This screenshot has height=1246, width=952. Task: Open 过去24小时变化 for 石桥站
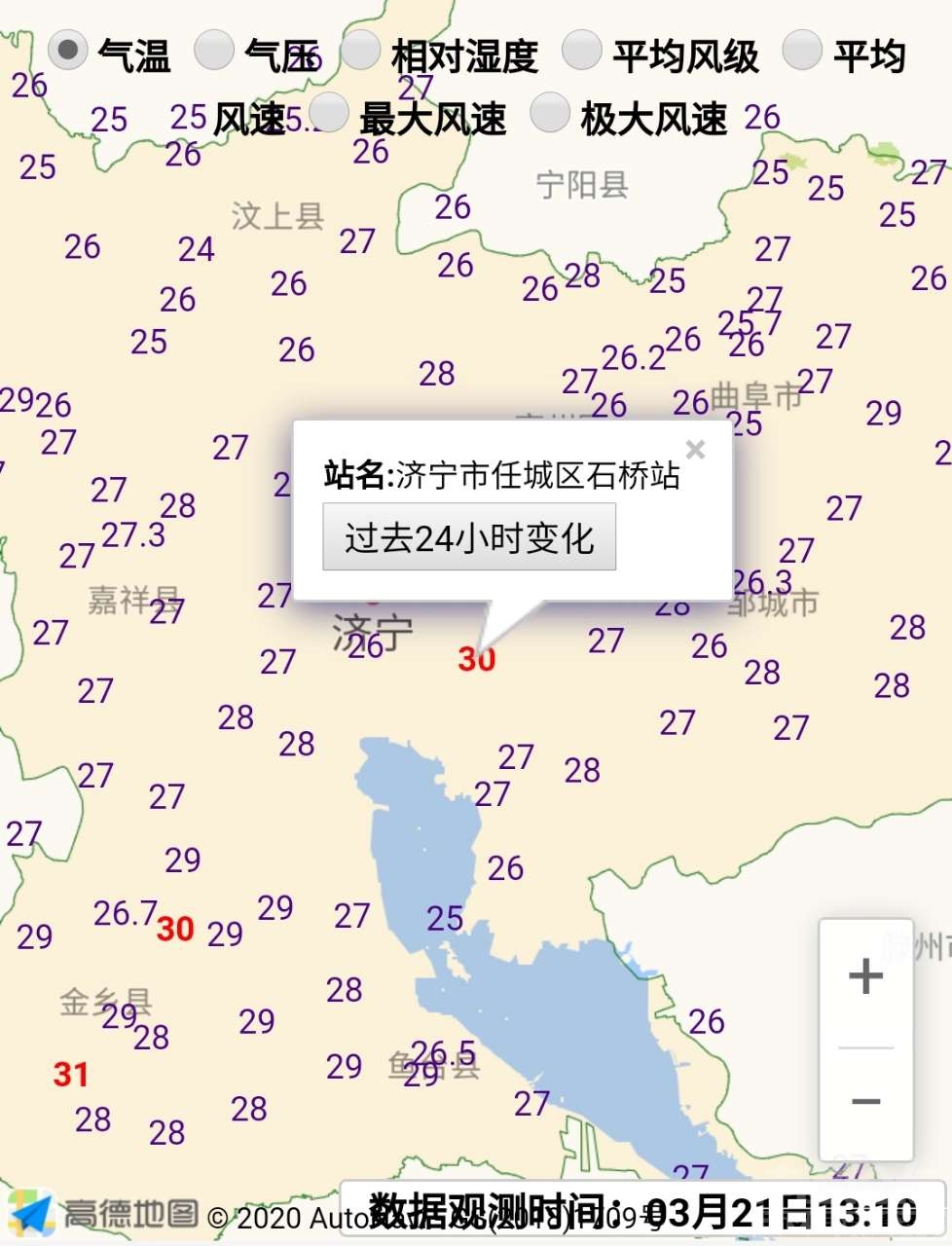[469, 537]
